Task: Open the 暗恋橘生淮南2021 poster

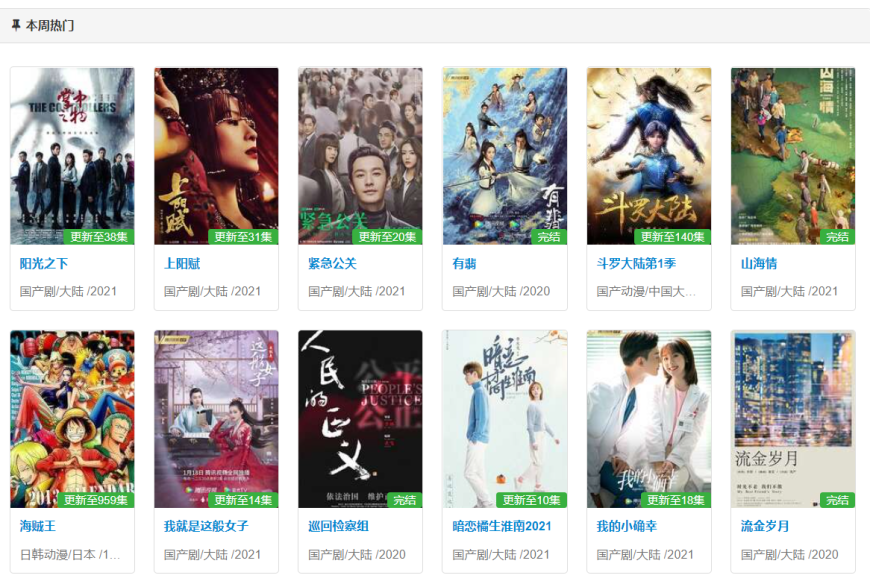Action: coord(505,418)
